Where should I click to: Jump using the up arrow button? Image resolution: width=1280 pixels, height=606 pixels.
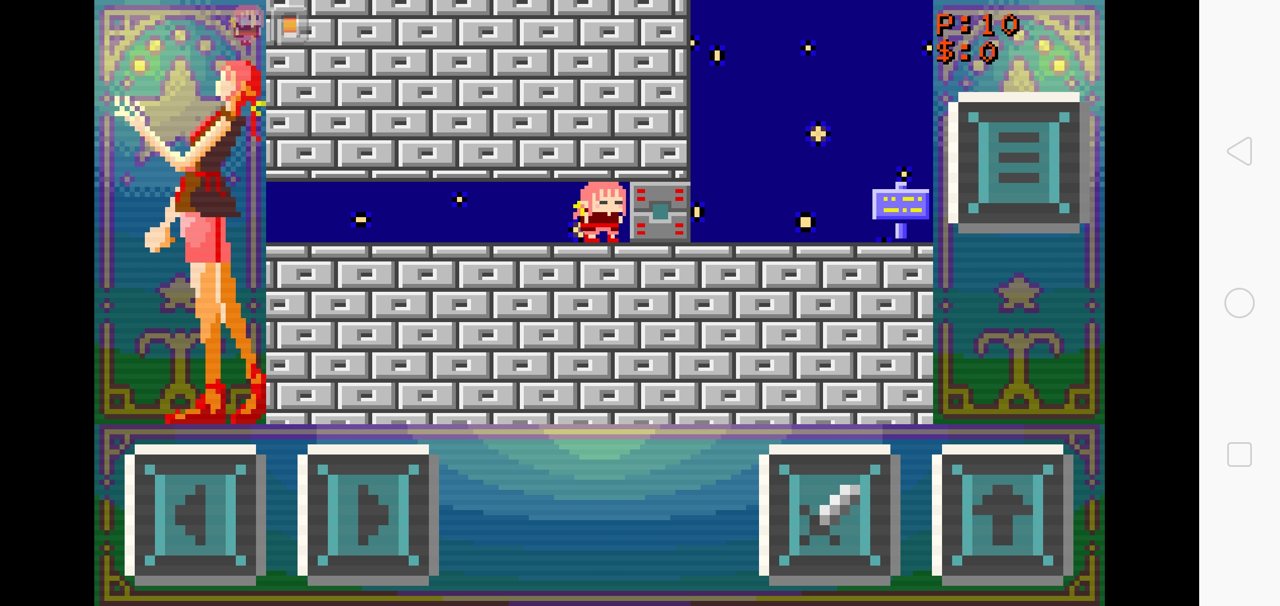pos(1002,514)
